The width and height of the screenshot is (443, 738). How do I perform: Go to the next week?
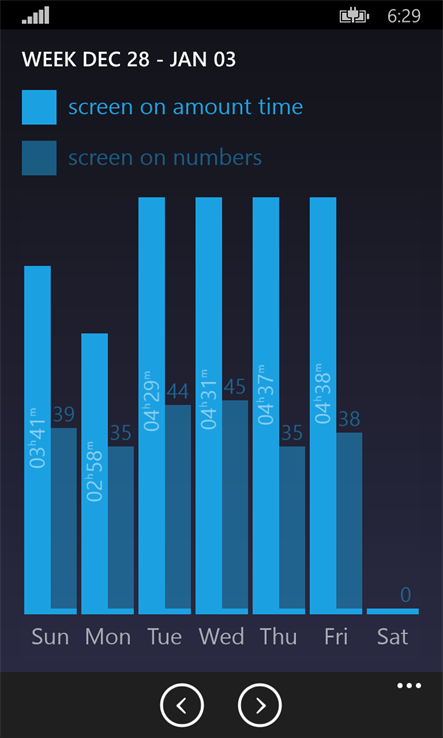coord(260,705)
